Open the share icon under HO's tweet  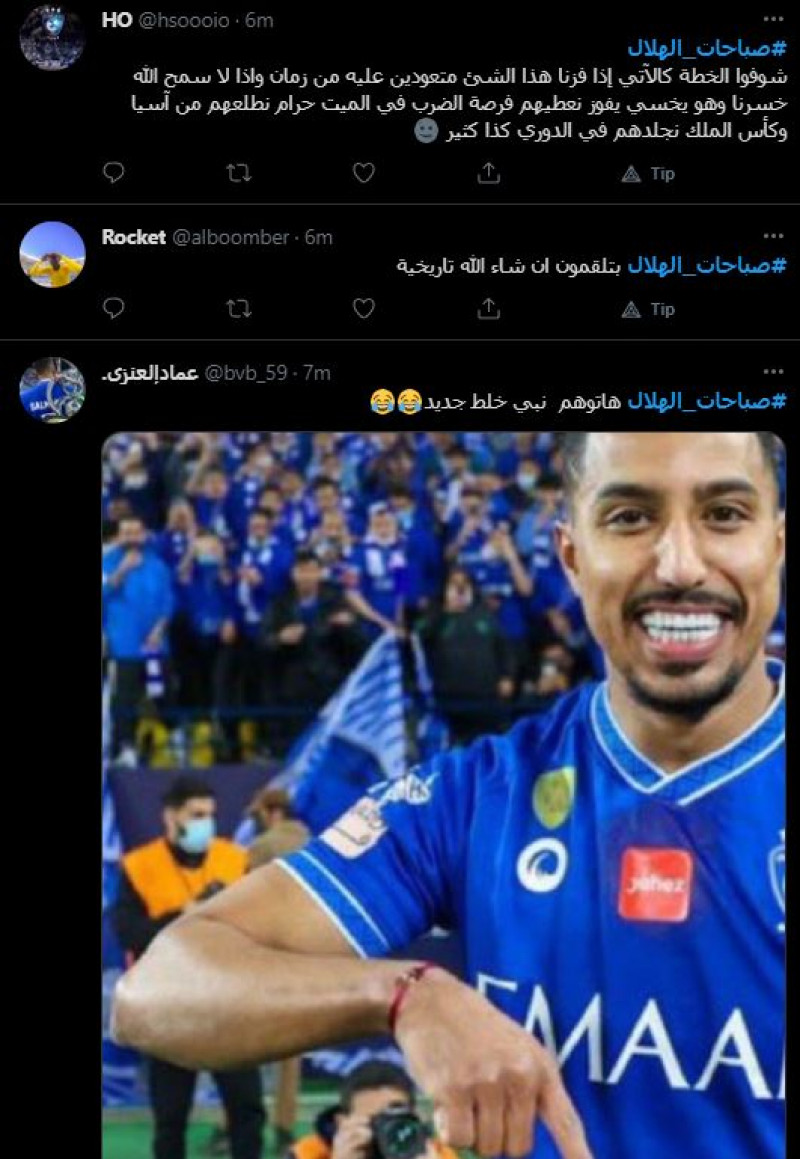pos(490,174)
